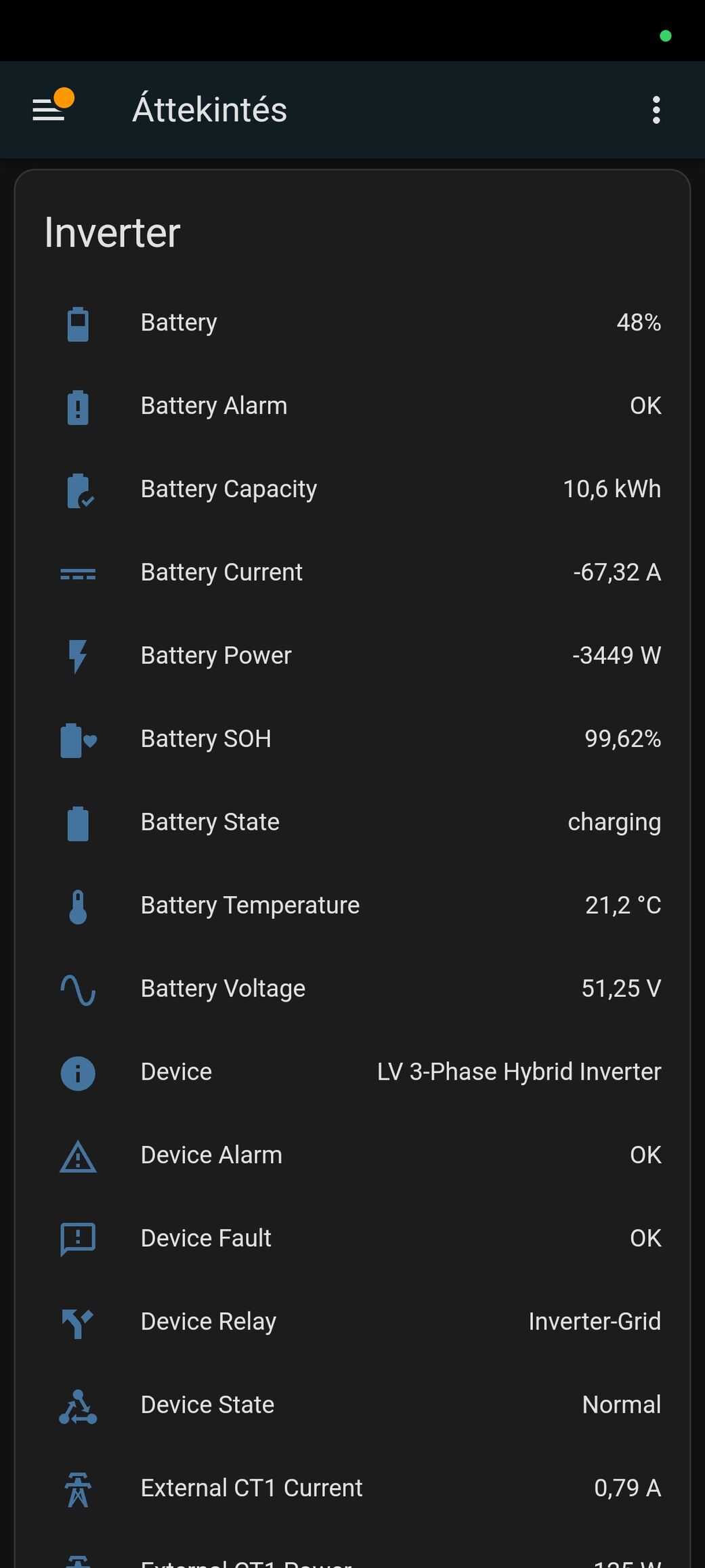Open the Battery SOH row
This screenshot has height=1568, width=705.
pyautogui.click(x=352, y=739)
